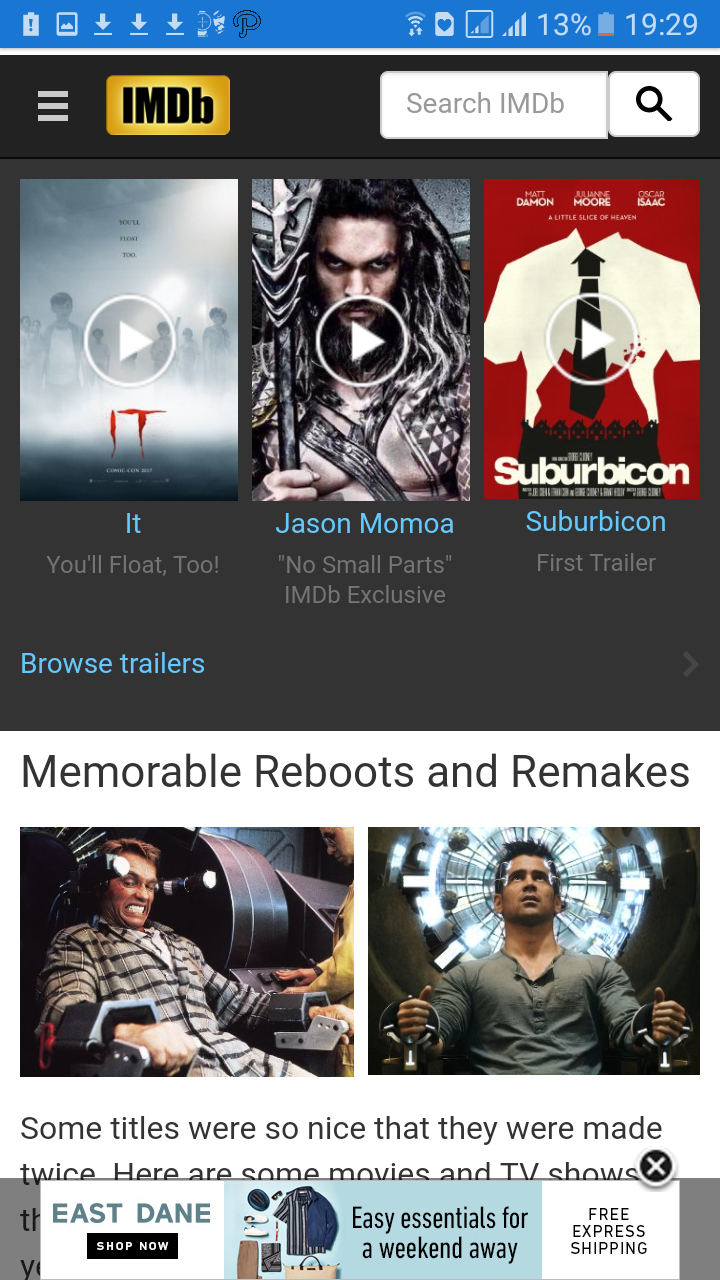Viewport: 720px width, 1280px height.
Task: Play the Suburbicon first trailer
Action: point(591,338)
